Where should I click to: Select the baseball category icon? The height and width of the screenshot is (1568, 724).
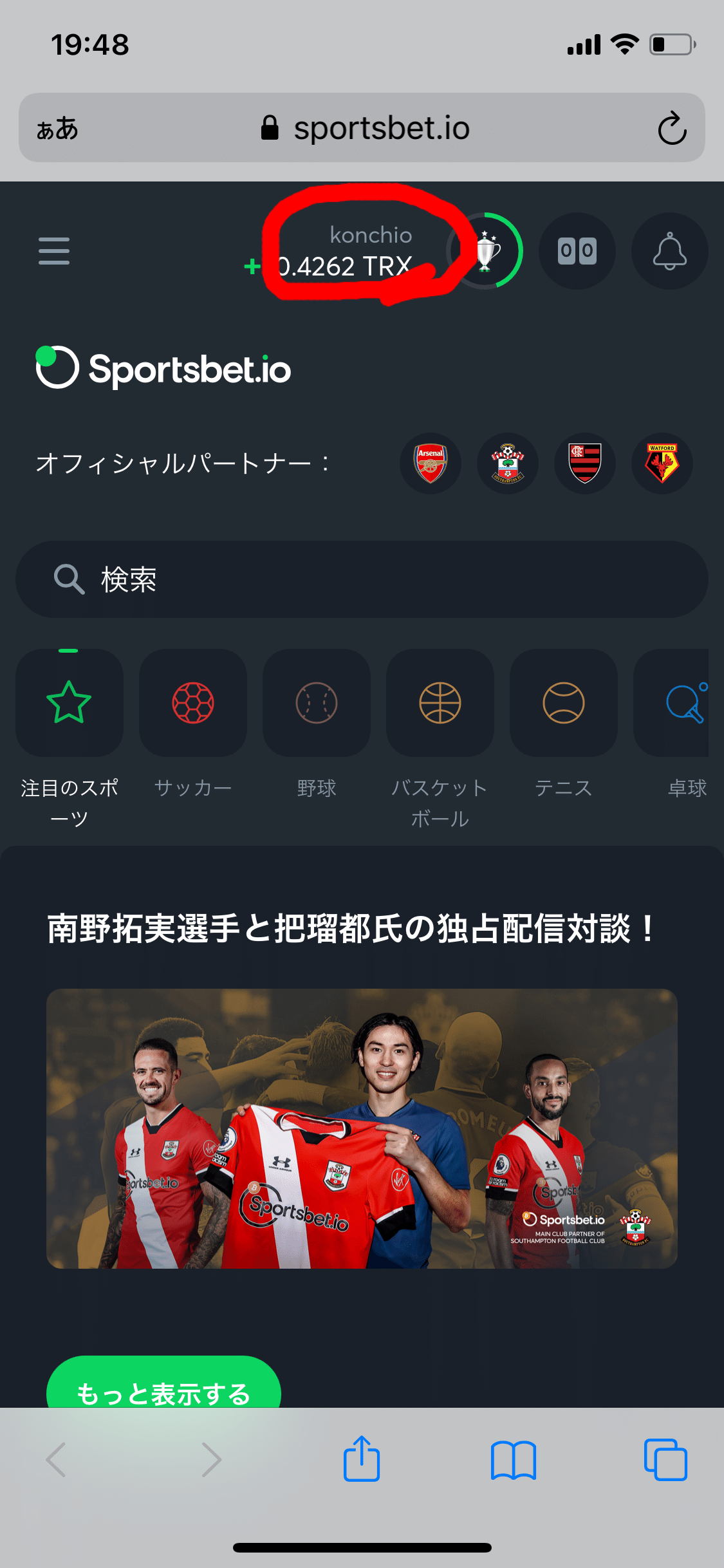[316, 702]
